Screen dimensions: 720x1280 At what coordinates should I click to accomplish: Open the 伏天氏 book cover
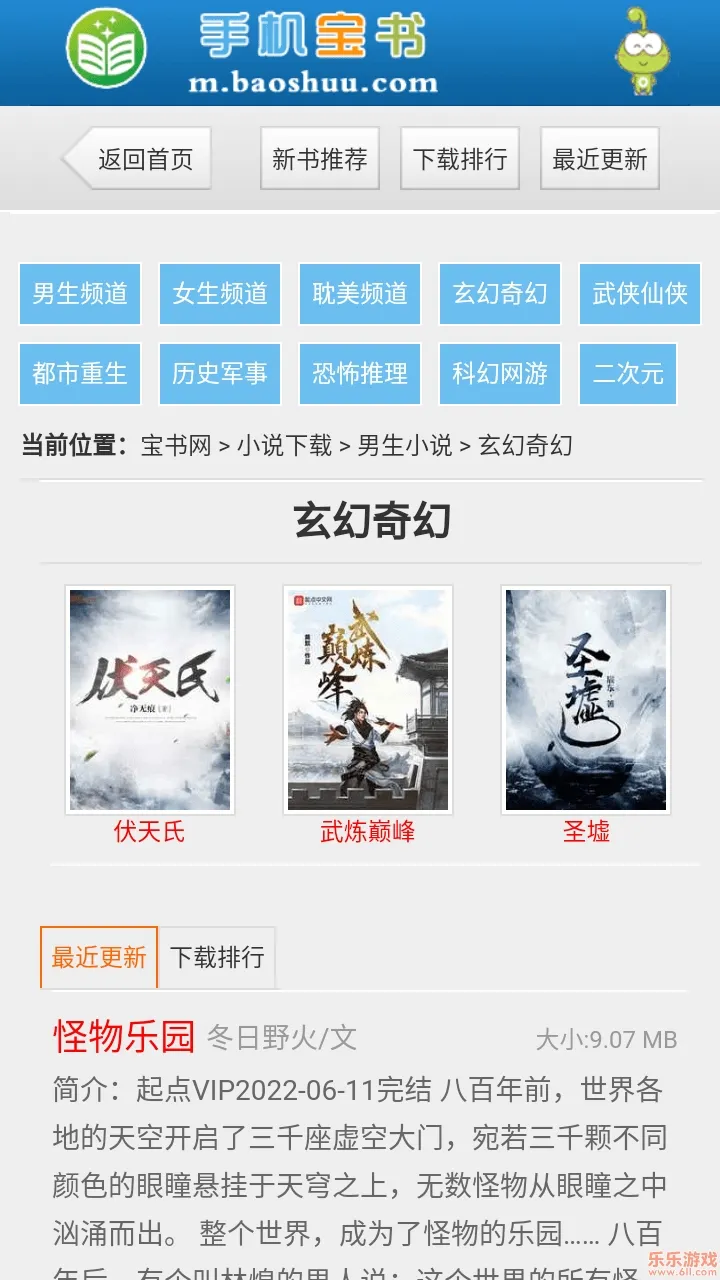(x=150, y=699)
